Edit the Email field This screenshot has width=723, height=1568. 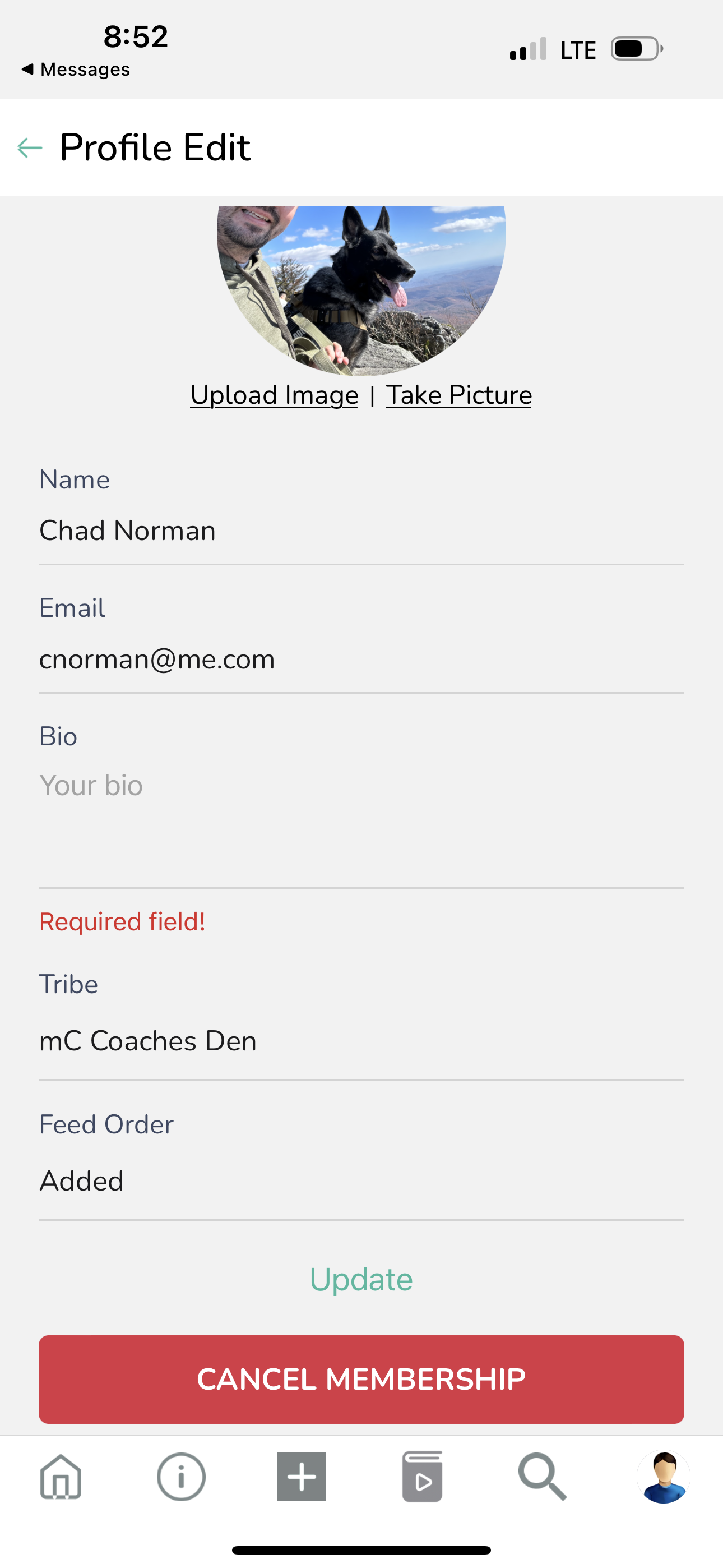coord(360,659)
